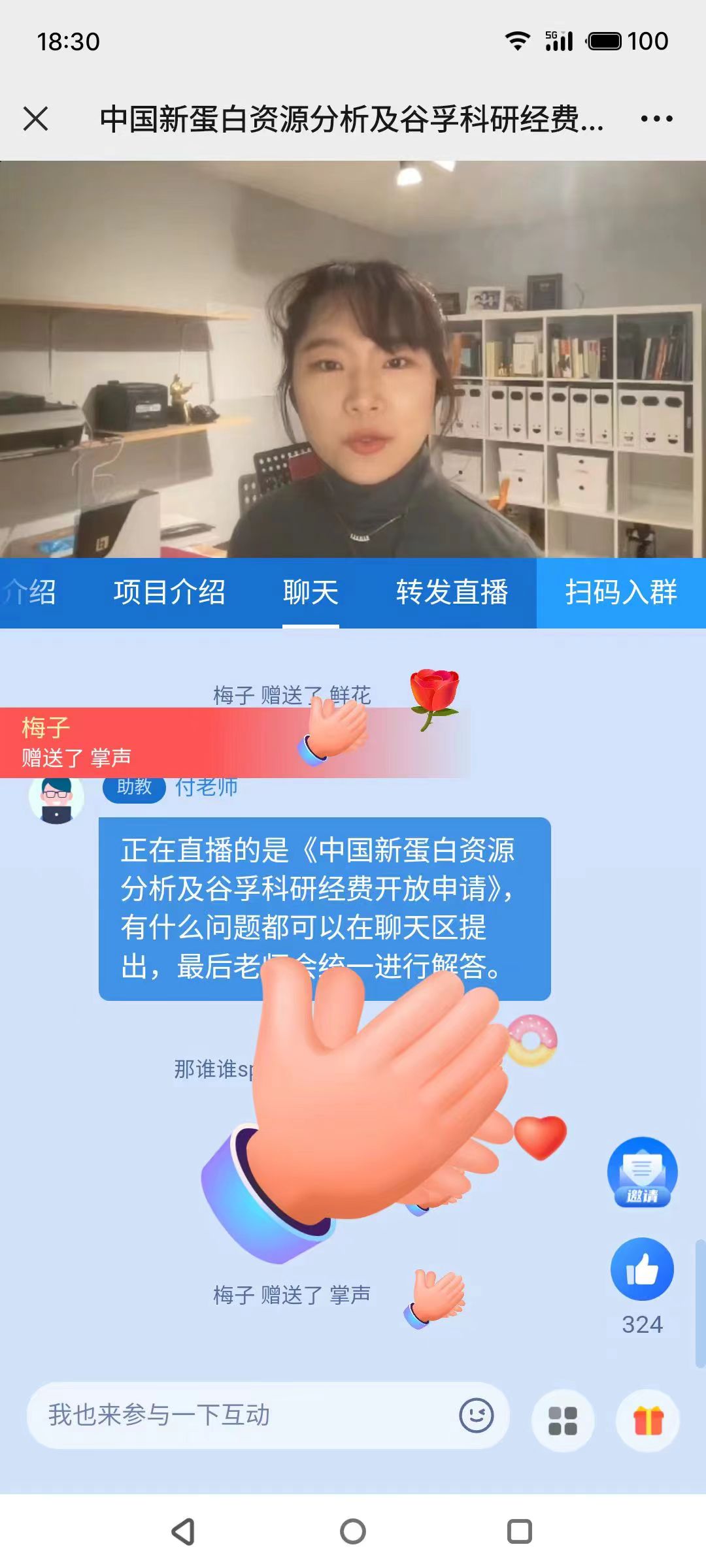Open the four-square more functions menu

(x=563, y=1420)
